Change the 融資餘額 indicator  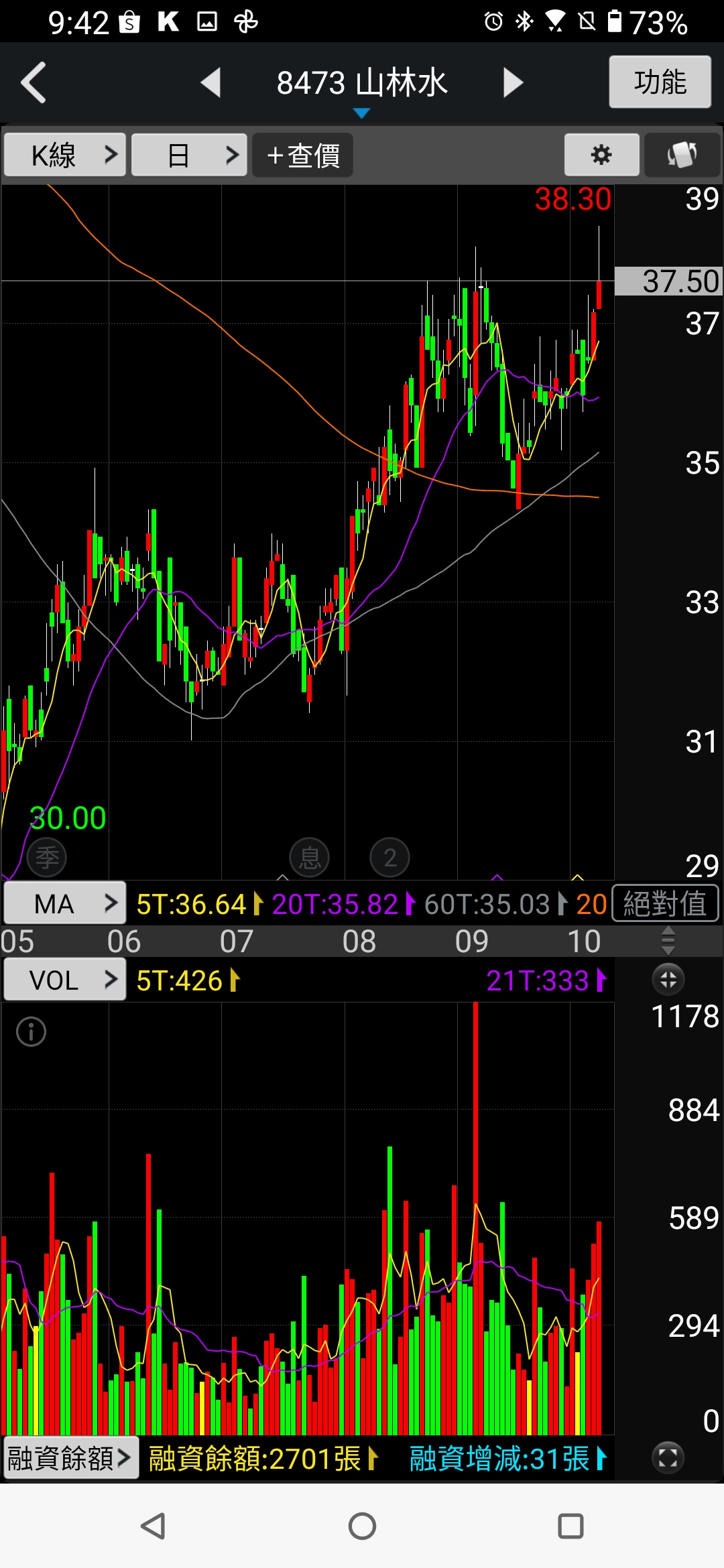(70, 1458)
